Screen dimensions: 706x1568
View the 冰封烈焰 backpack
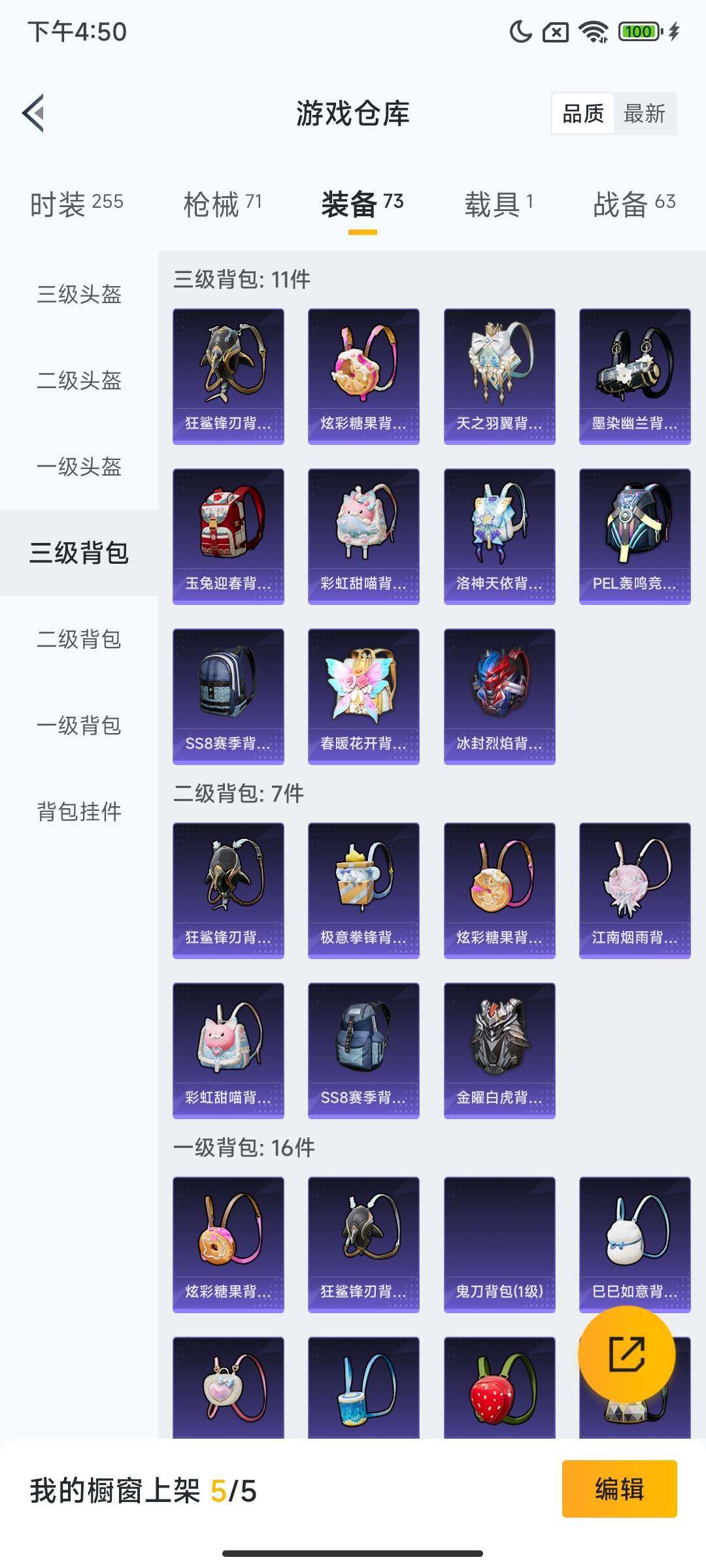pos(499,696)
